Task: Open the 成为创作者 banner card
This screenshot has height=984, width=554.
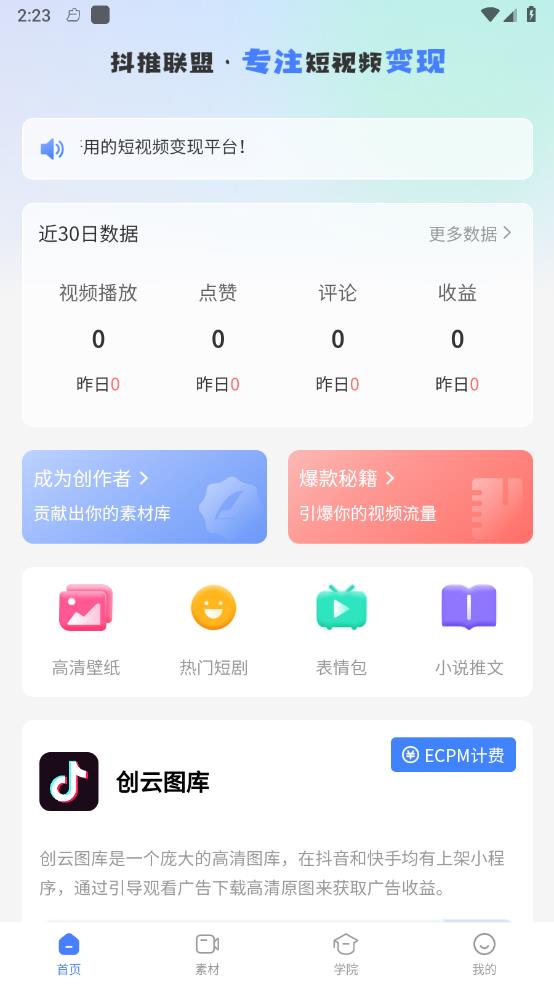Action: (144, 496)
